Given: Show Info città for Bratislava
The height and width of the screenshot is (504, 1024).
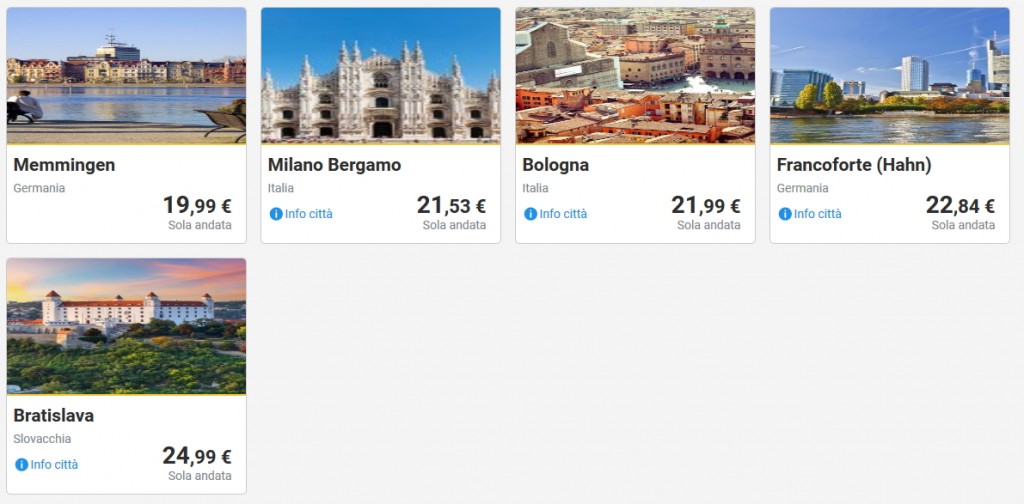Looking at the screenshot, I should point(46,465).
